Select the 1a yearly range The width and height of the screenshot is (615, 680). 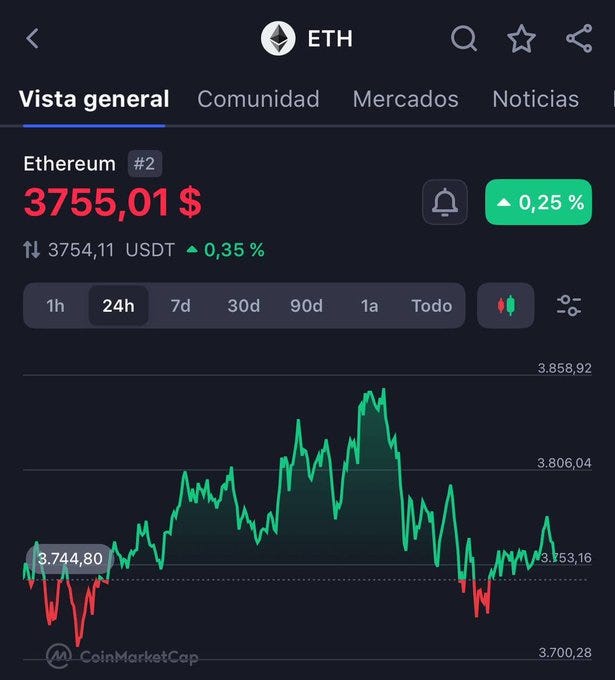click(369, 306)
